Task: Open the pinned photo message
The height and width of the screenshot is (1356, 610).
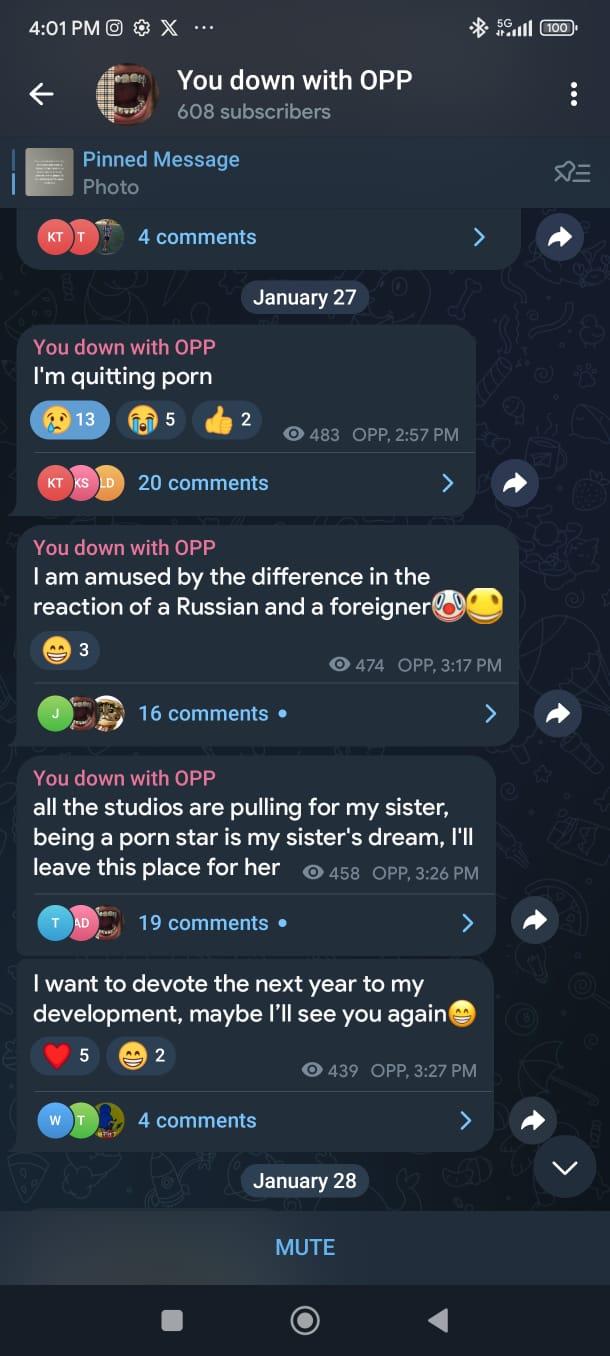Action: tap(160, 172)
